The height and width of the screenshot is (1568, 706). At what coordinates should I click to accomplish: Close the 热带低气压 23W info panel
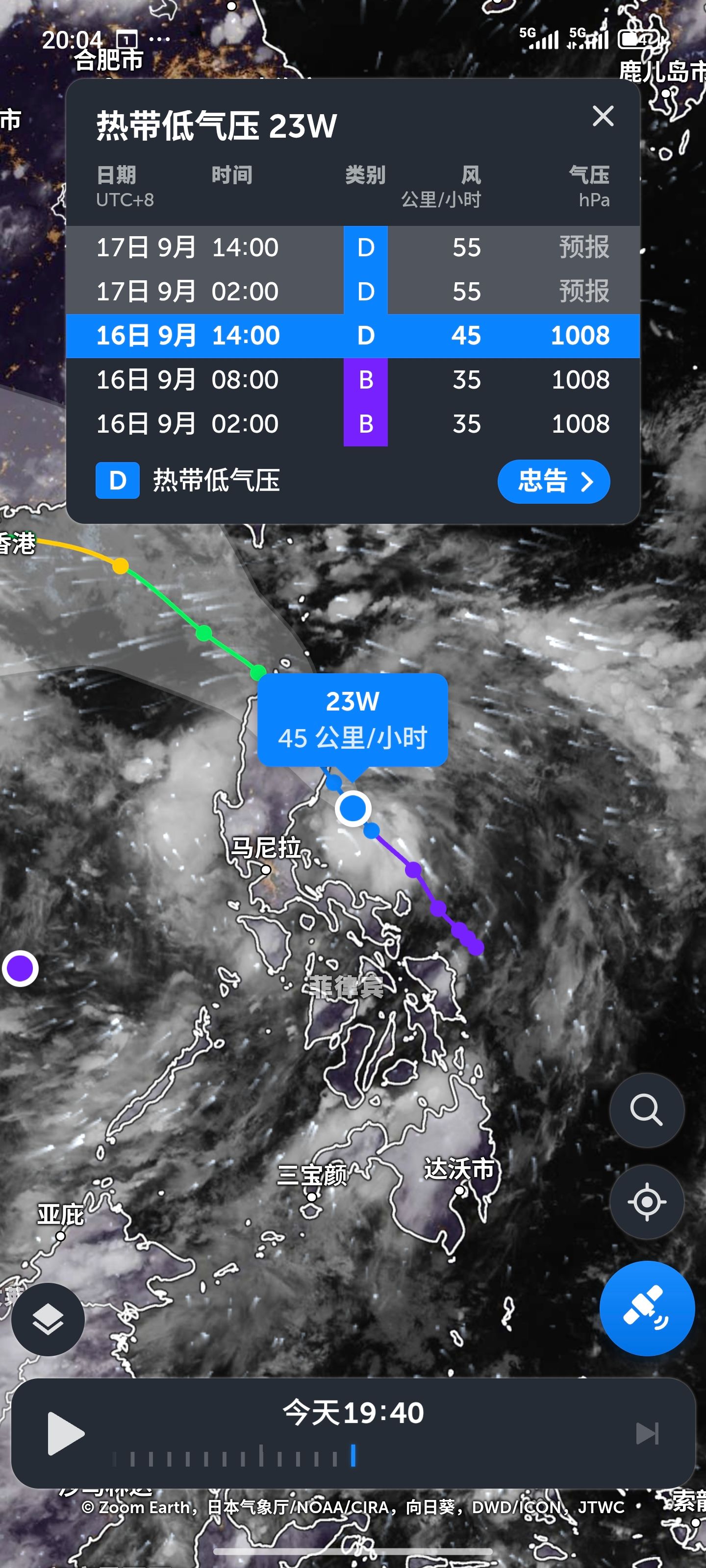click(x=603, y=116)
